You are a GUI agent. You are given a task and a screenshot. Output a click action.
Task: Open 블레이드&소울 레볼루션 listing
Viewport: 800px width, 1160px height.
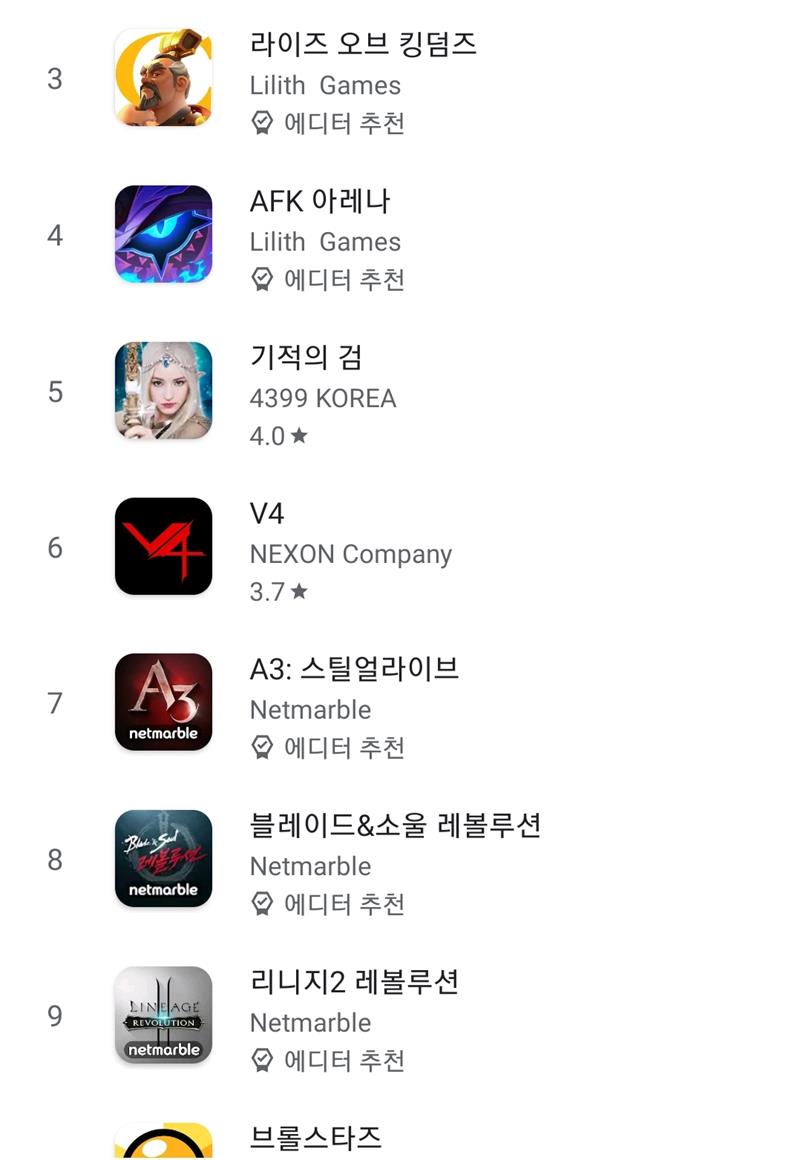(395, 826)
